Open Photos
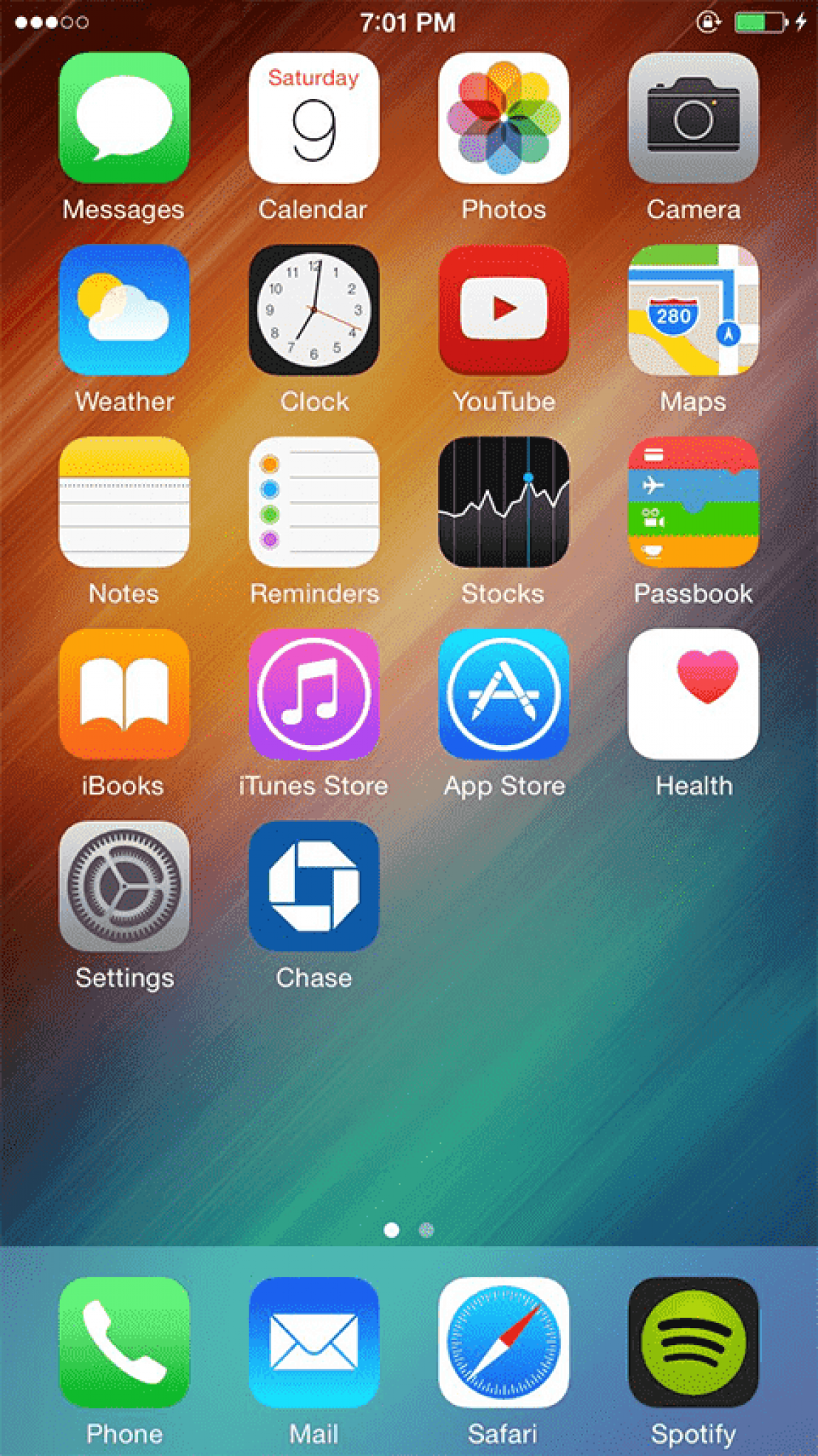This screenshot has height=1456, width=818. click(503, 118)
